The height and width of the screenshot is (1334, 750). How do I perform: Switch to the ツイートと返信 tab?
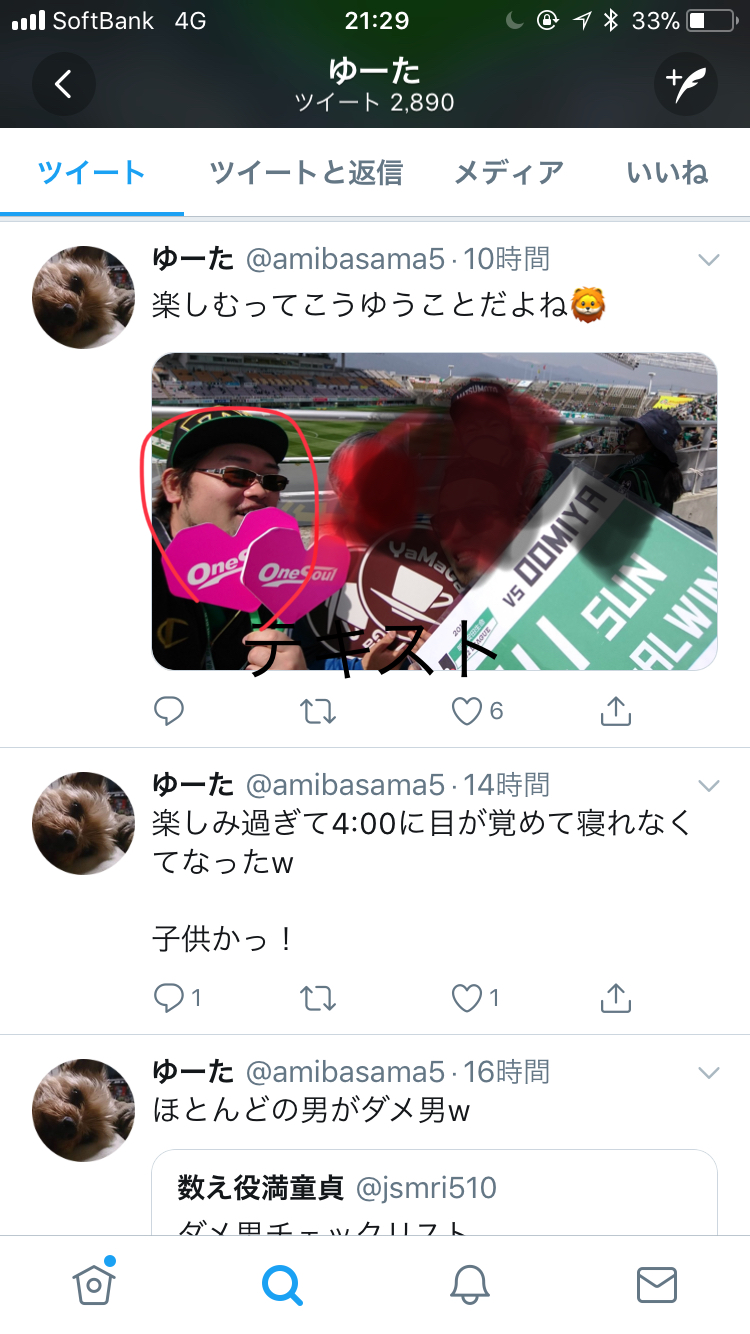(306, 172)
